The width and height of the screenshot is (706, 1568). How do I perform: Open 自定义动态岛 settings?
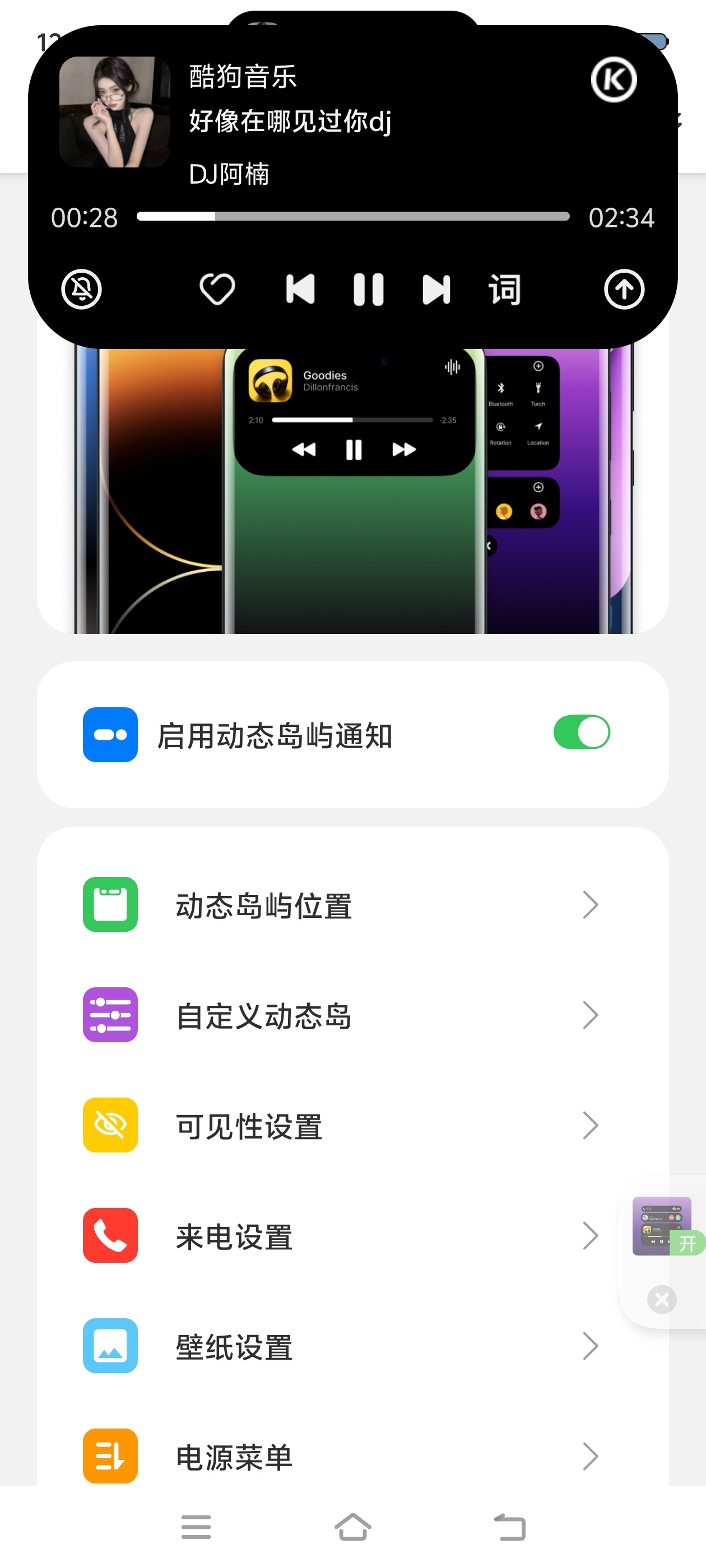point(354,1015)
